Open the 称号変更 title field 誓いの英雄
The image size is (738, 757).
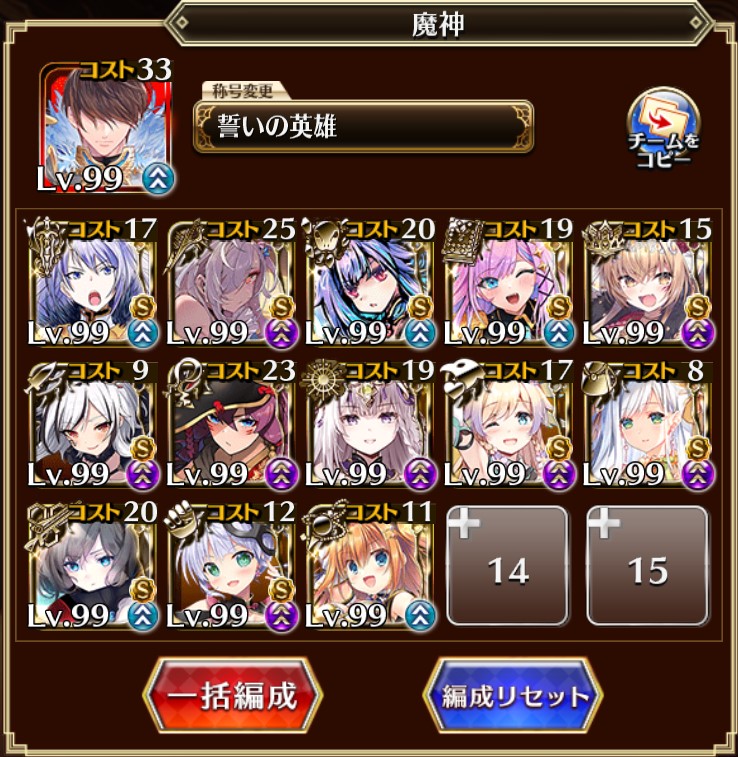click(x=363, y=127)
